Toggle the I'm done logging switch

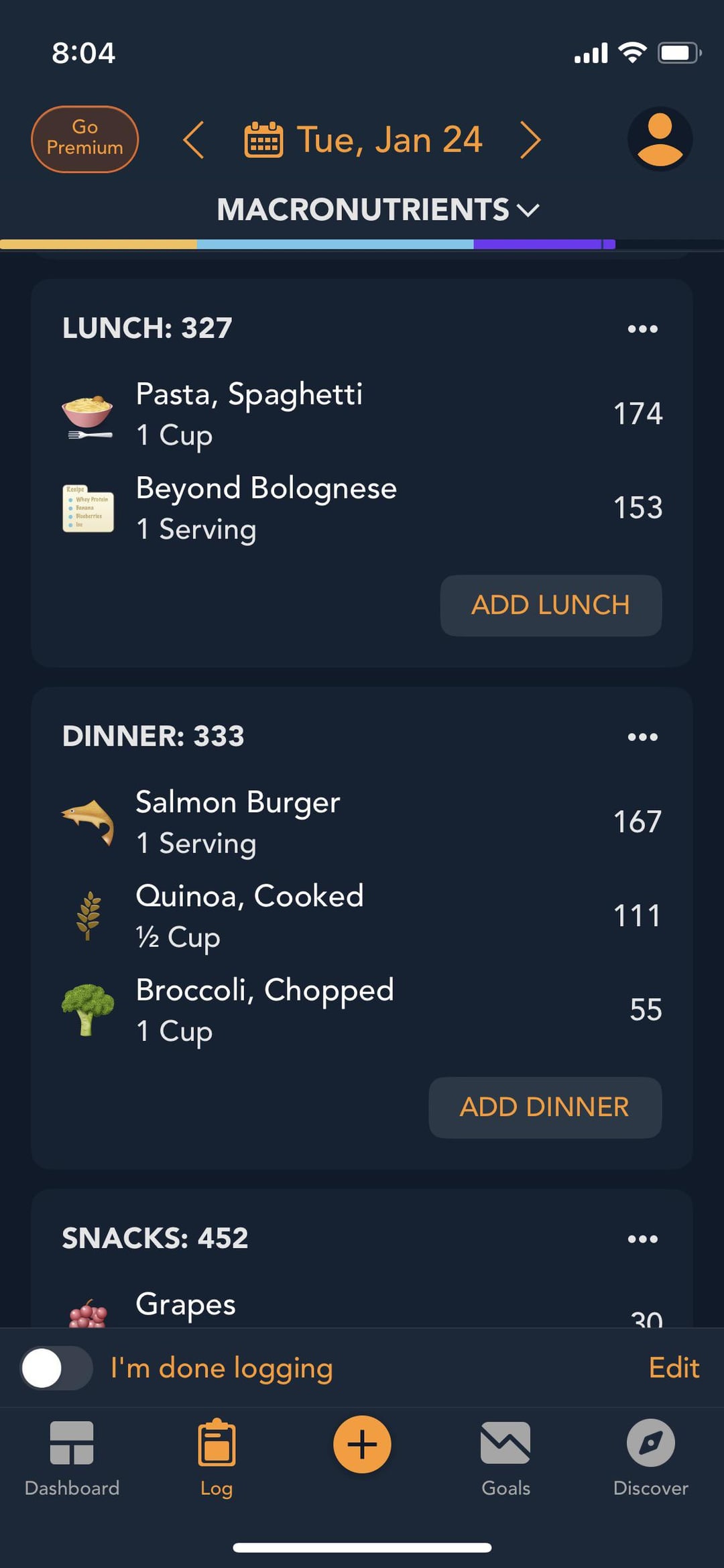pyautogui.click(x=56, y=1368)
